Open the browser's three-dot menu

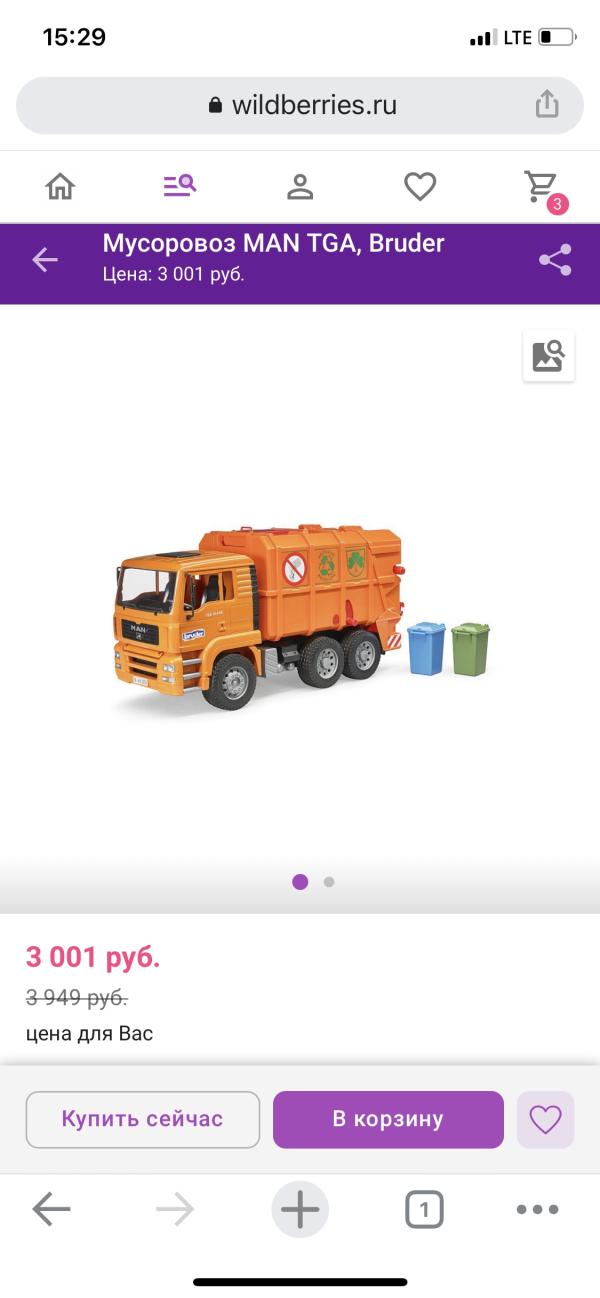(x=537, y=1210)
